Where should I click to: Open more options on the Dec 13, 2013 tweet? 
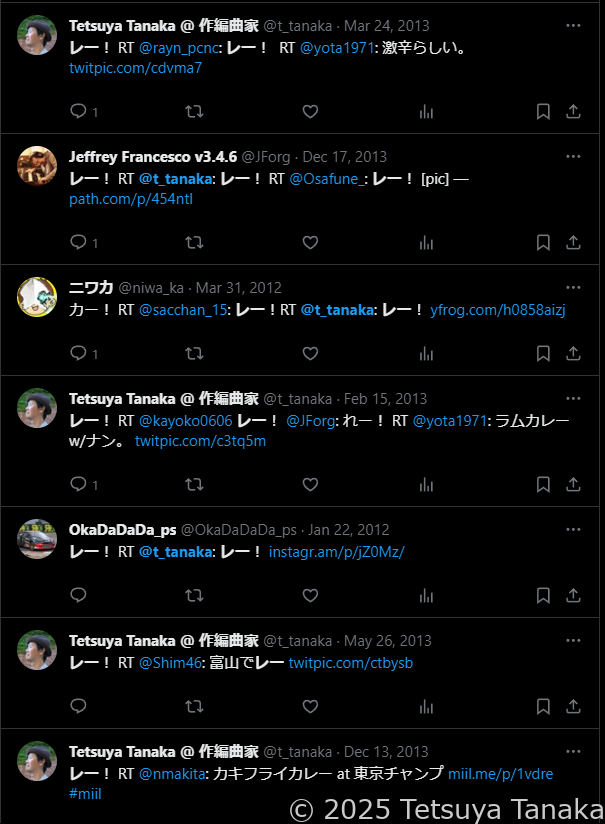tap(573, 751)
